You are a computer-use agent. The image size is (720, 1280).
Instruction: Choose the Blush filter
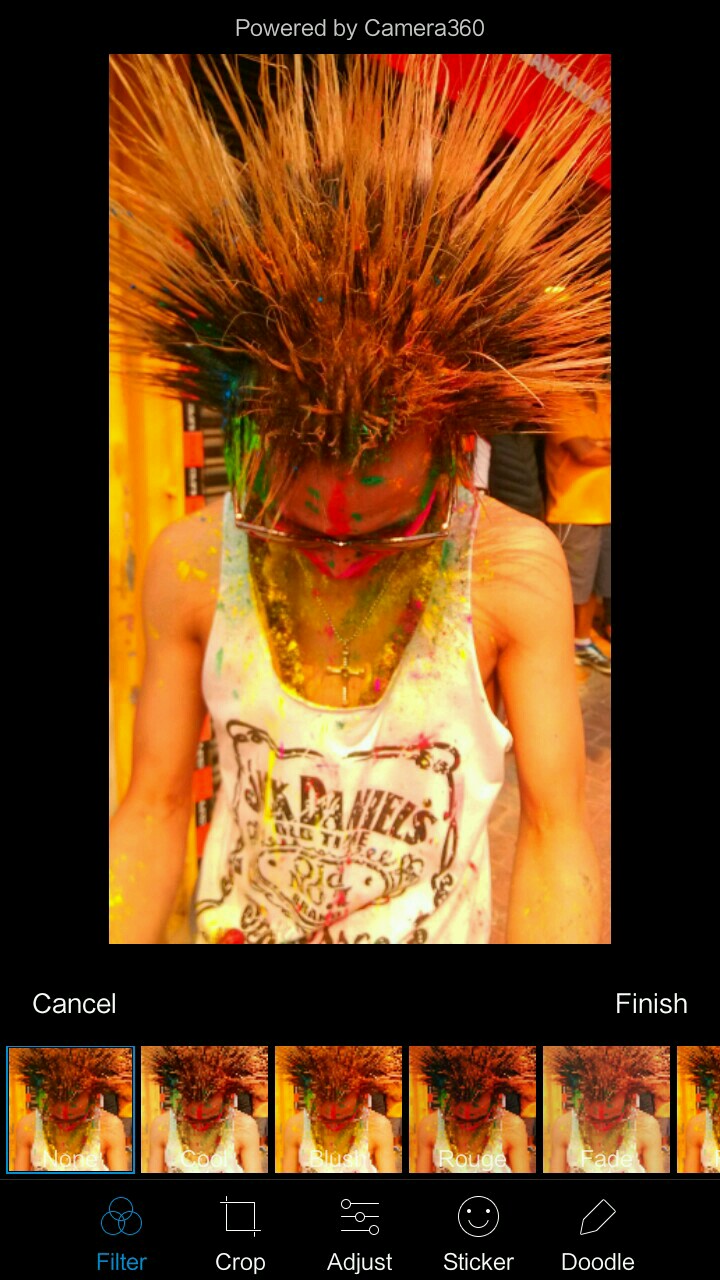coord(338,1109)
